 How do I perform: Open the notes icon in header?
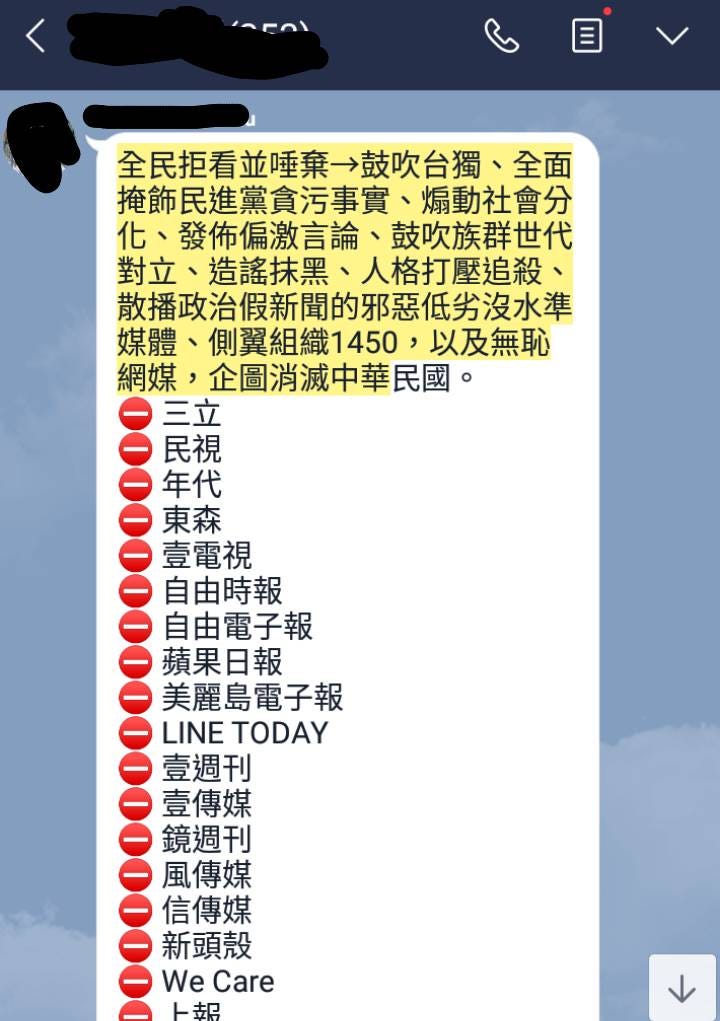pos(587,37)
